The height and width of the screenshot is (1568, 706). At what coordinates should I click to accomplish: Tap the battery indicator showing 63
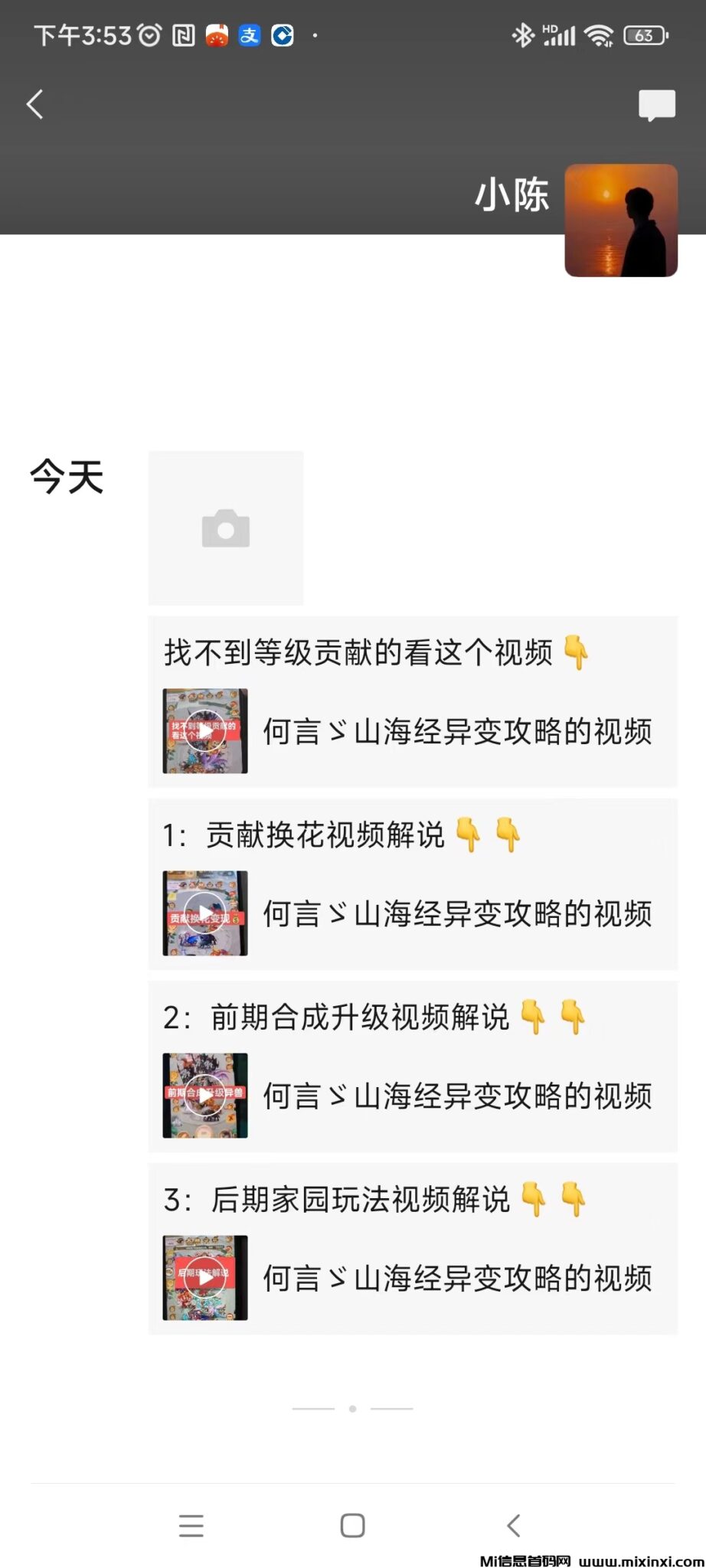(x=644, y=35)
